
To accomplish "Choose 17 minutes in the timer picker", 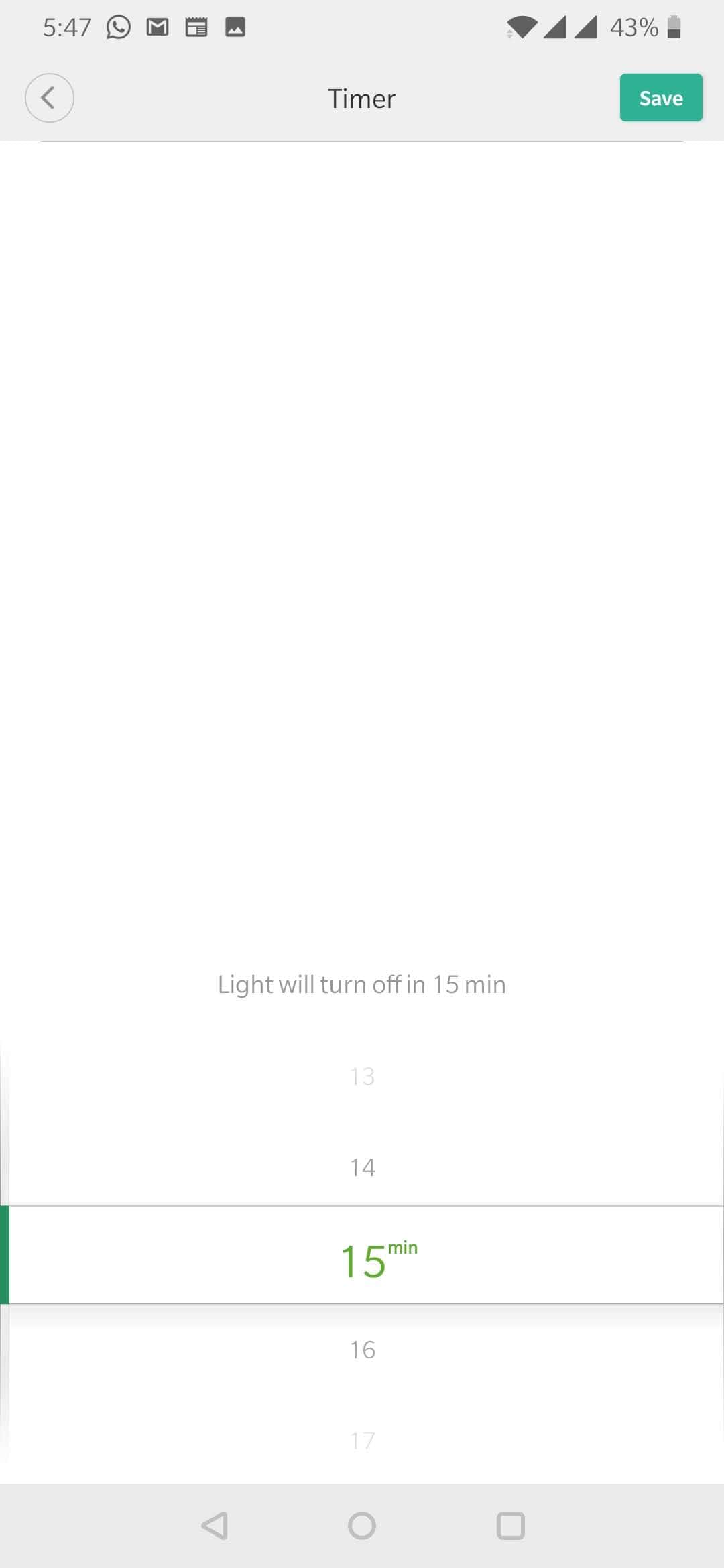I will pos(362,1440).
